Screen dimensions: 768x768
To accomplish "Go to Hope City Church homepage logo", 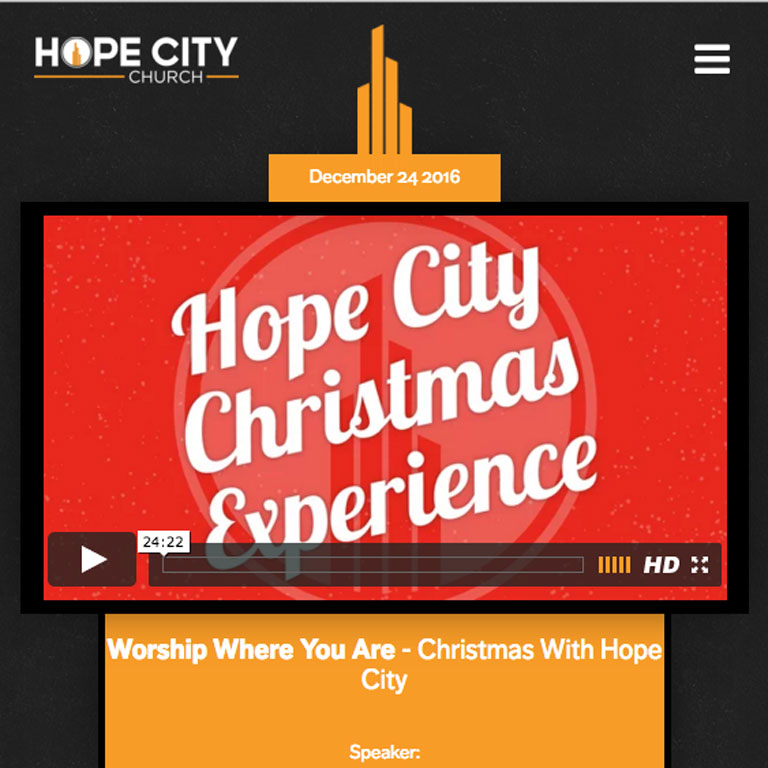I will (x=136, y=58).
